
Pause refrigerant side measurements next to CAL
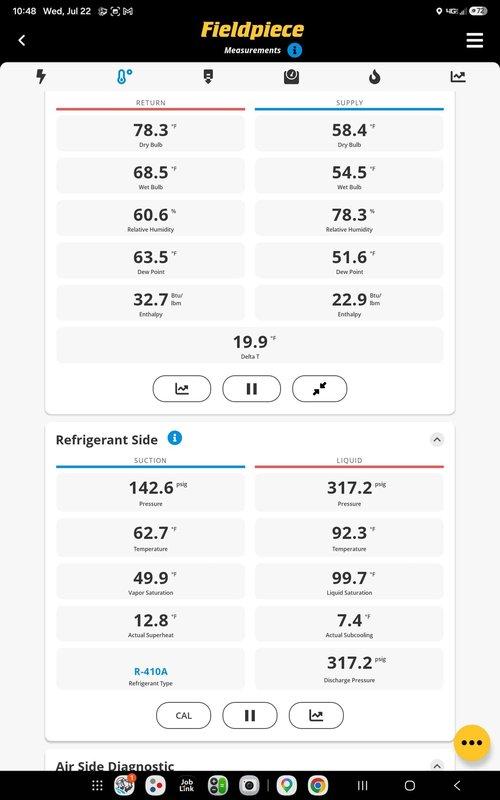click(250, 715)
